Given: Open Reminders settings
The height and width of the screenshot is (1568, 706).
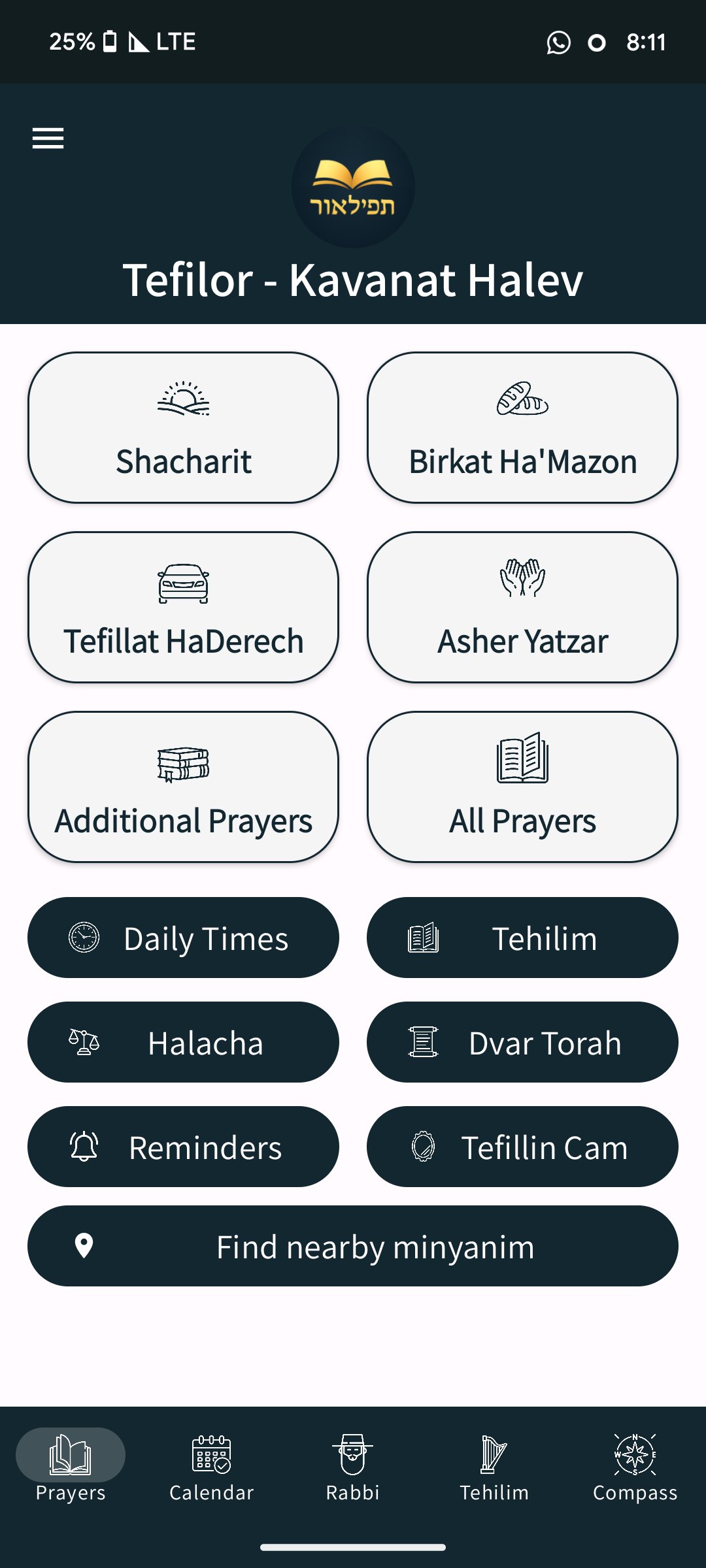Looking at the screenshot, I should [183, 1147].
